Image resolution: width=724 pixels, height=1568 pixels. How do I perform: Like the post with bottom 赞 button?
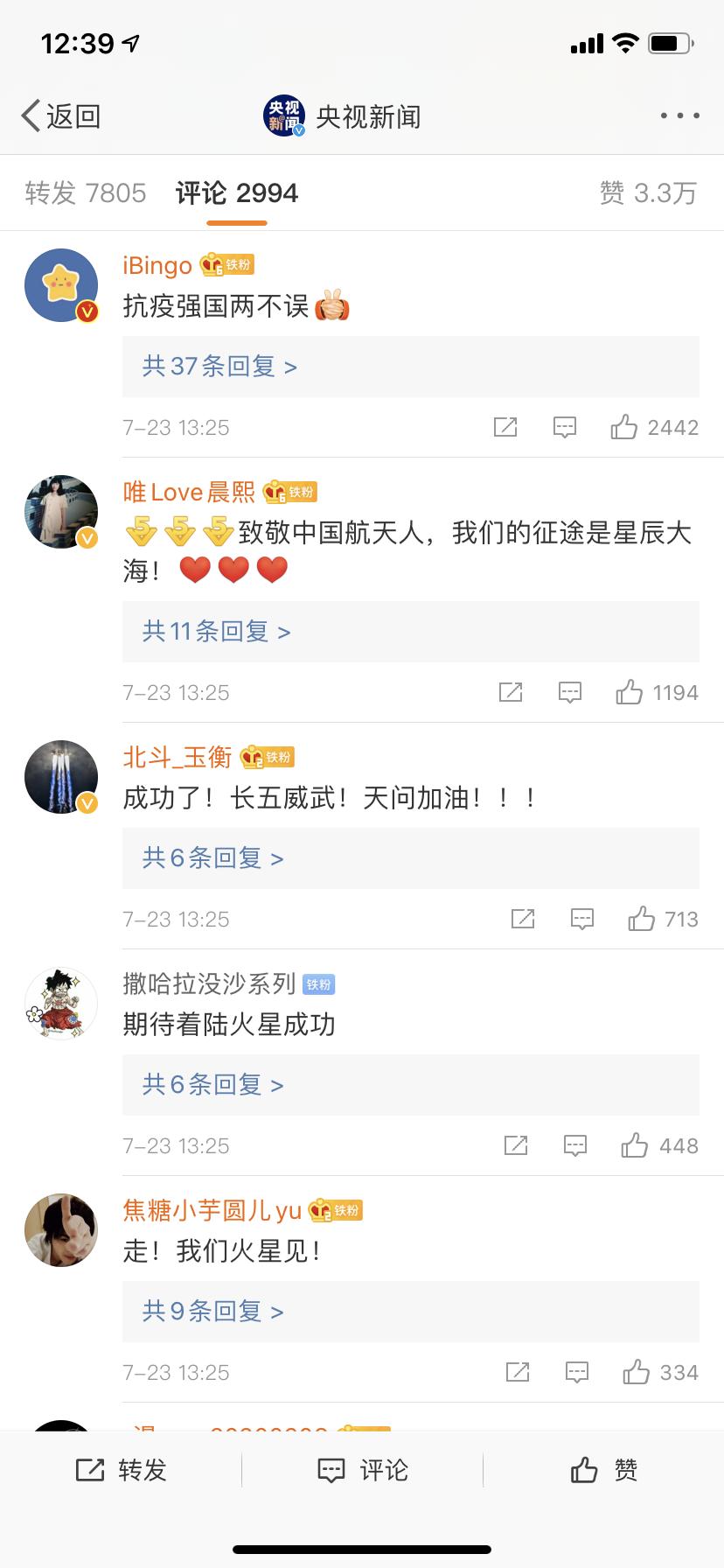tap(603, 1470)
